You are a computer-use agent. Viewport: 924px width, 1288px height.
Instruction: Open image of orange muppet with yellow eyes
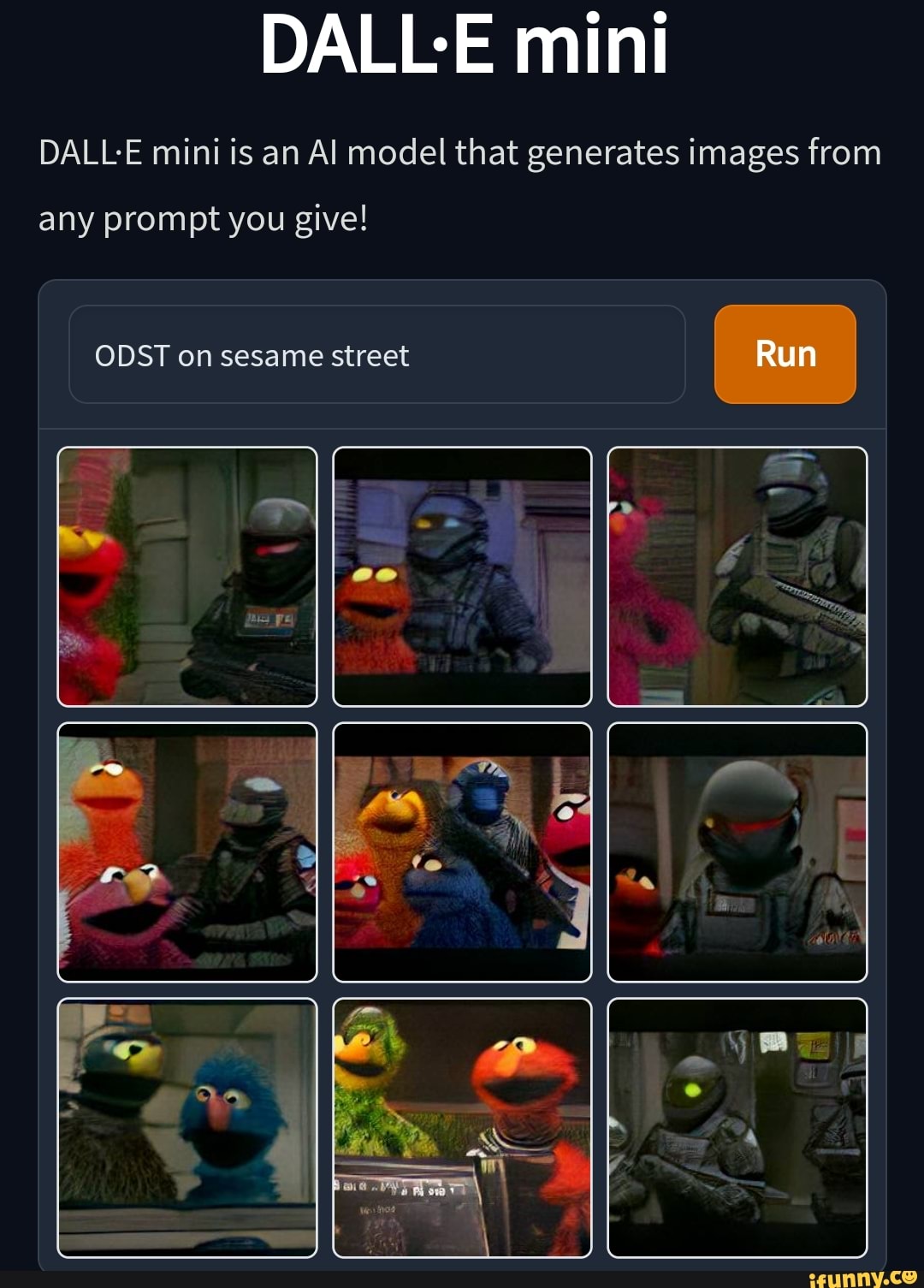pyautogui.click(x=462, y=577)
